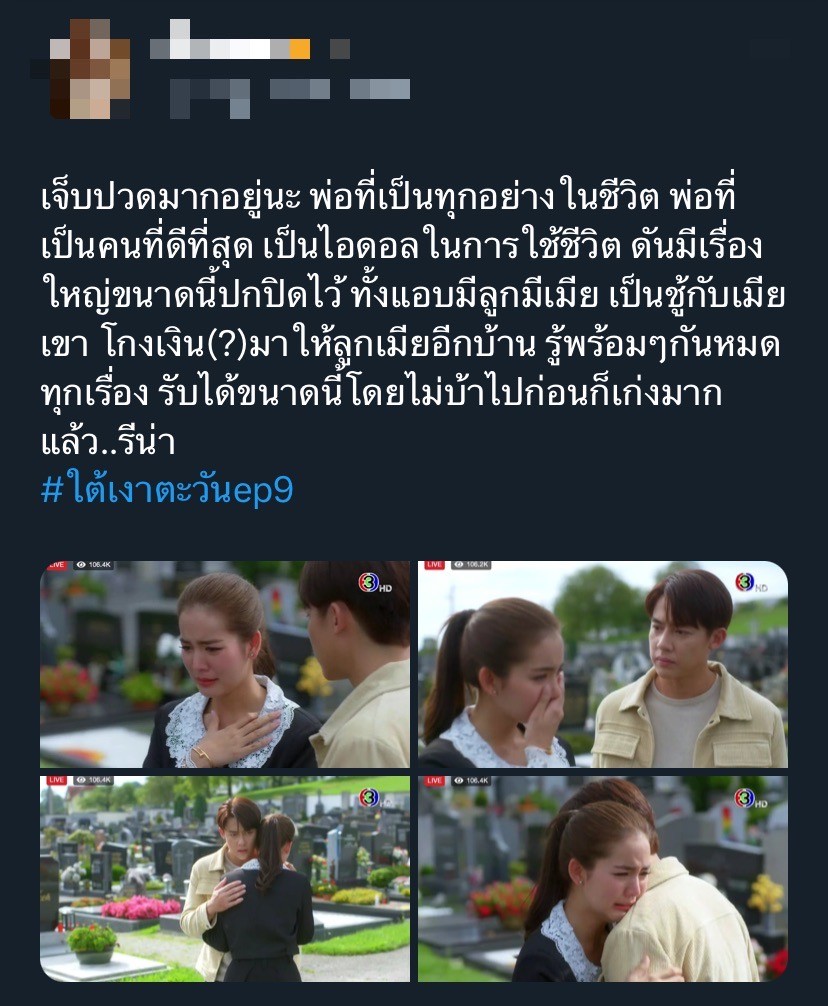This screenshot has width=828, height=1006.
Task: Open the first photo with hand on chest
Action: click(225, 664)
